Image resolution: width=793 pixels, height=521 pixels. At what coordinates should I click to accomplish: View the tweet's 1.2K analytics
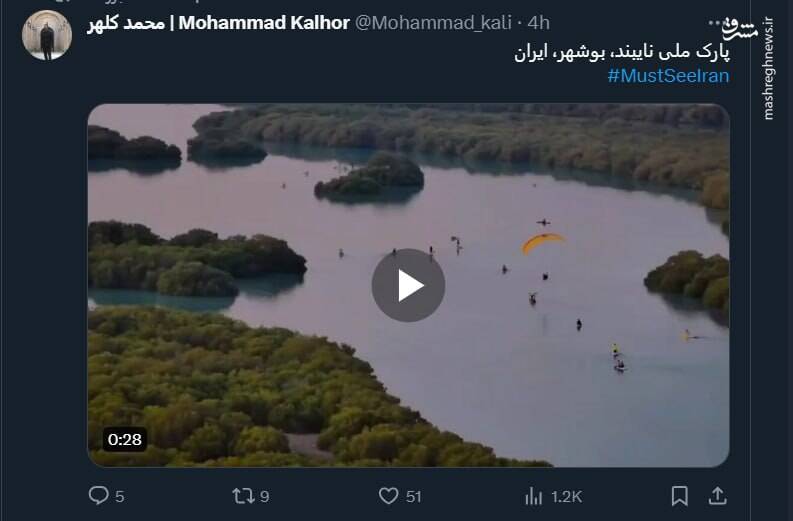click(534, 495)
